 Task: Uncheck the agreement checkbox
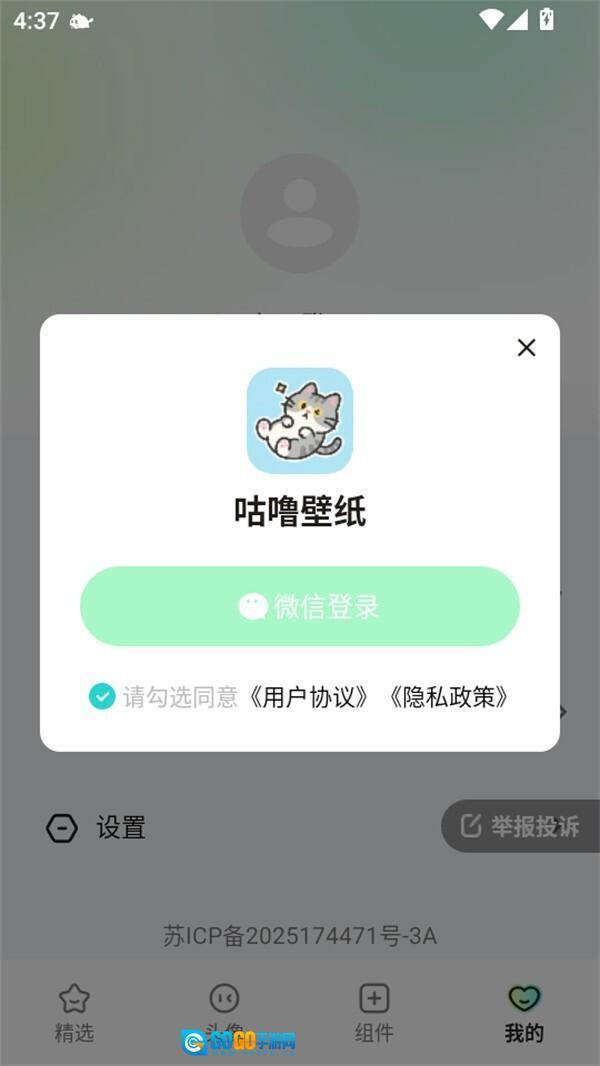pos(102,697)
